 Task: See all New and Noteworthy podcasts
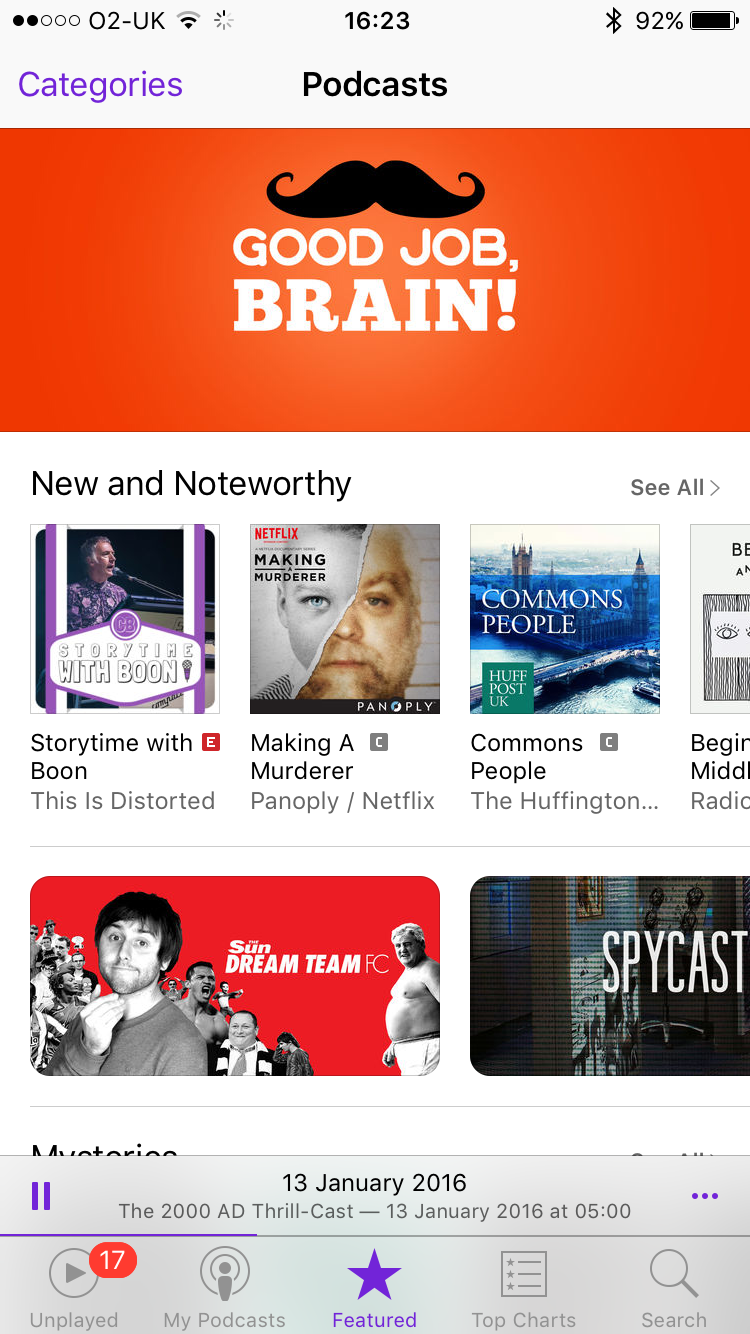675,488
